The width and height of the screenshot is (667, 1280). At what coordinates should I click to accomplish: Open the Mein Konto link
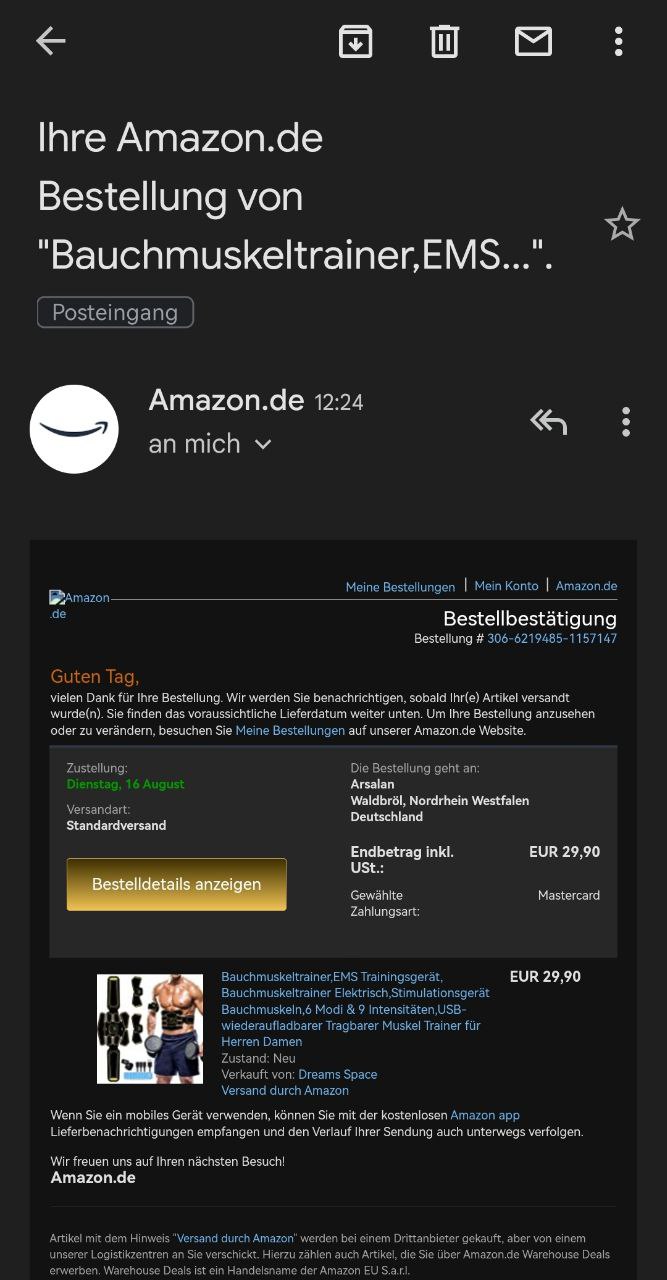[506, 586]
